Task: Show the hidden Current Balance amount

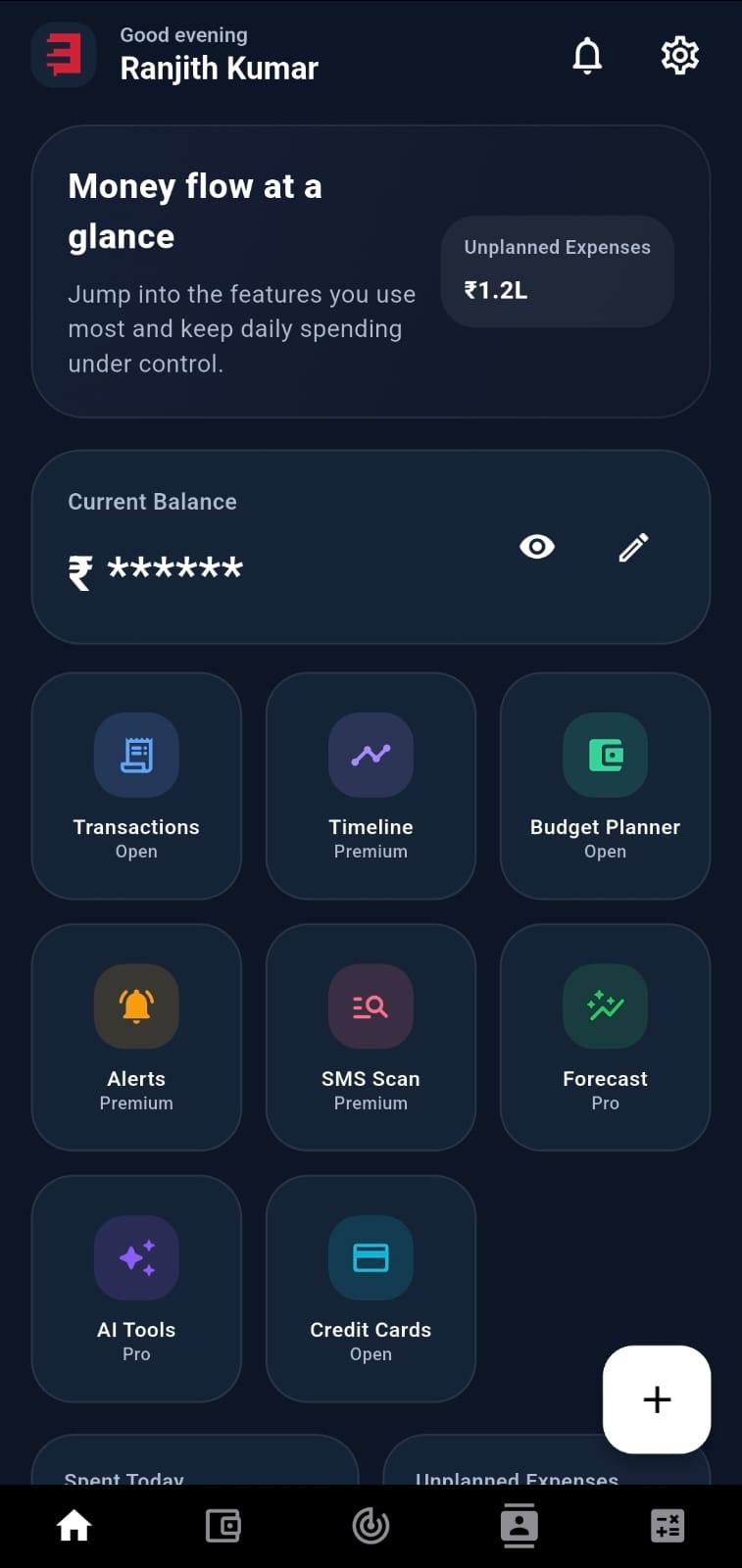Action: [536, 547]
